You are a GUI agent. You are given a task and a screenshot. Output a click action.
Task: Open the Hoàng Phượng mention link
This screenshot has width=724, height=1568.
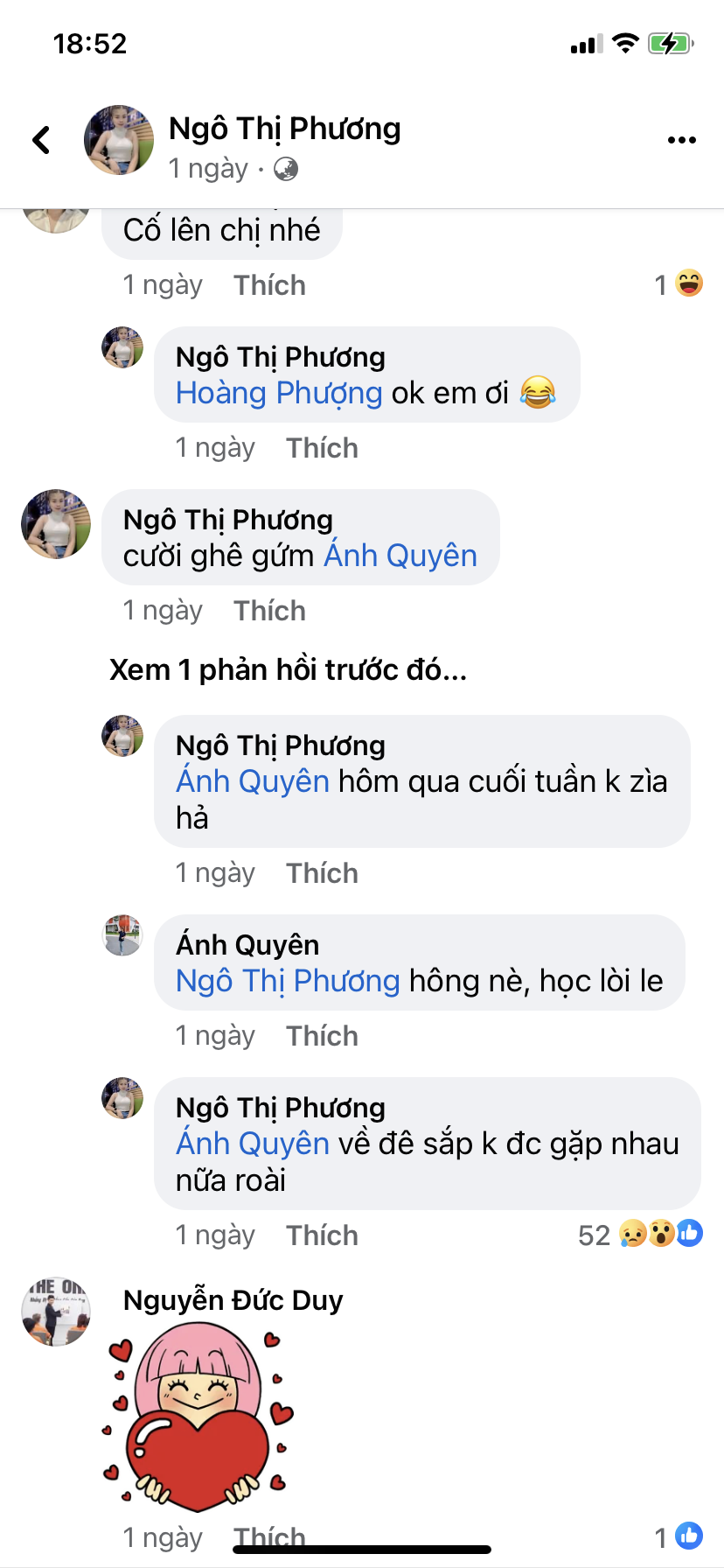[x=279, y=393]
